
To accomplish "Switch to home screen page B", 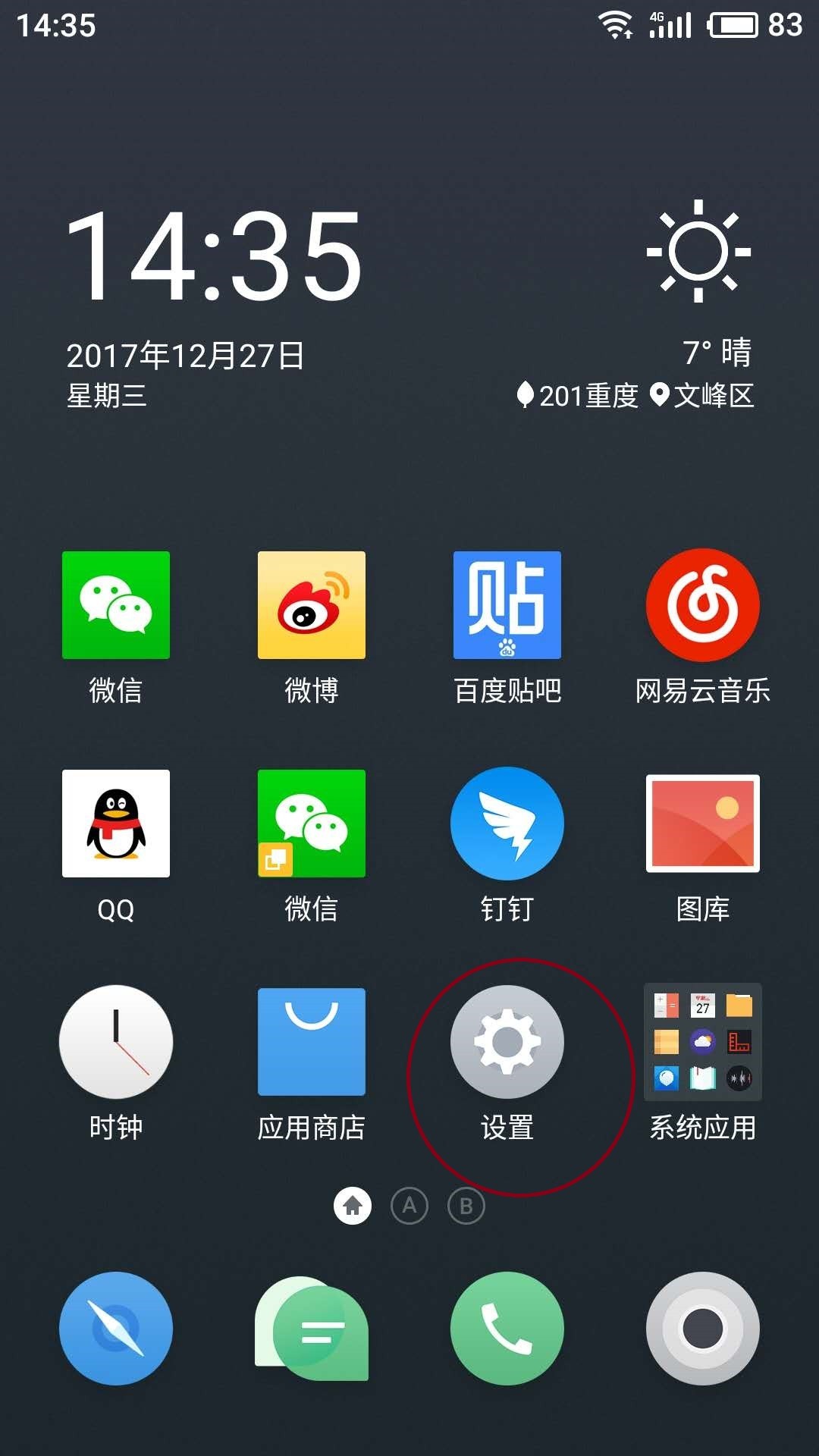I will pos(466,1206).
